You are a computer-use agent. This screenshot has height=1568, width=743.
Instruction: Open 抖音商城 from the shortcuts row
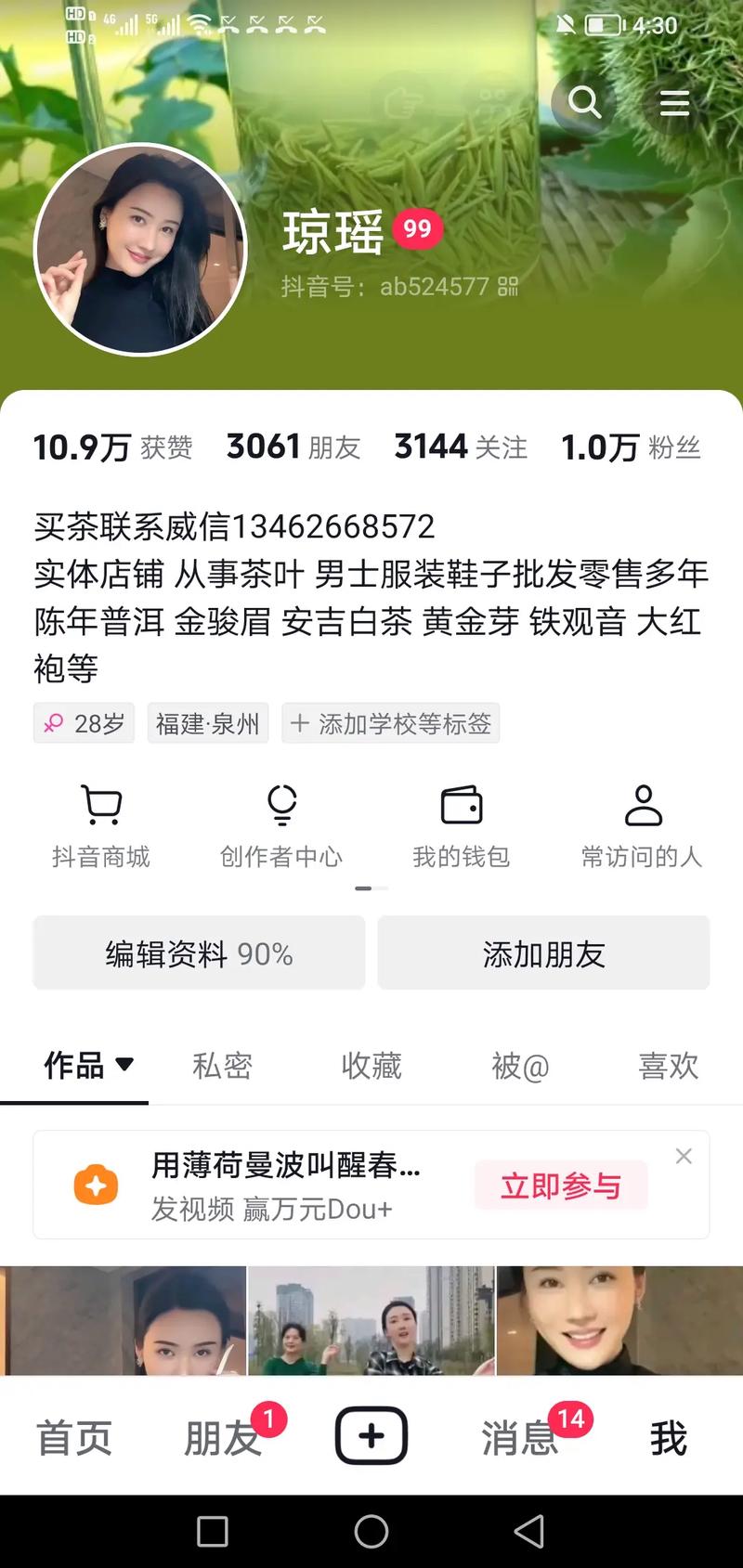(100, 822)
